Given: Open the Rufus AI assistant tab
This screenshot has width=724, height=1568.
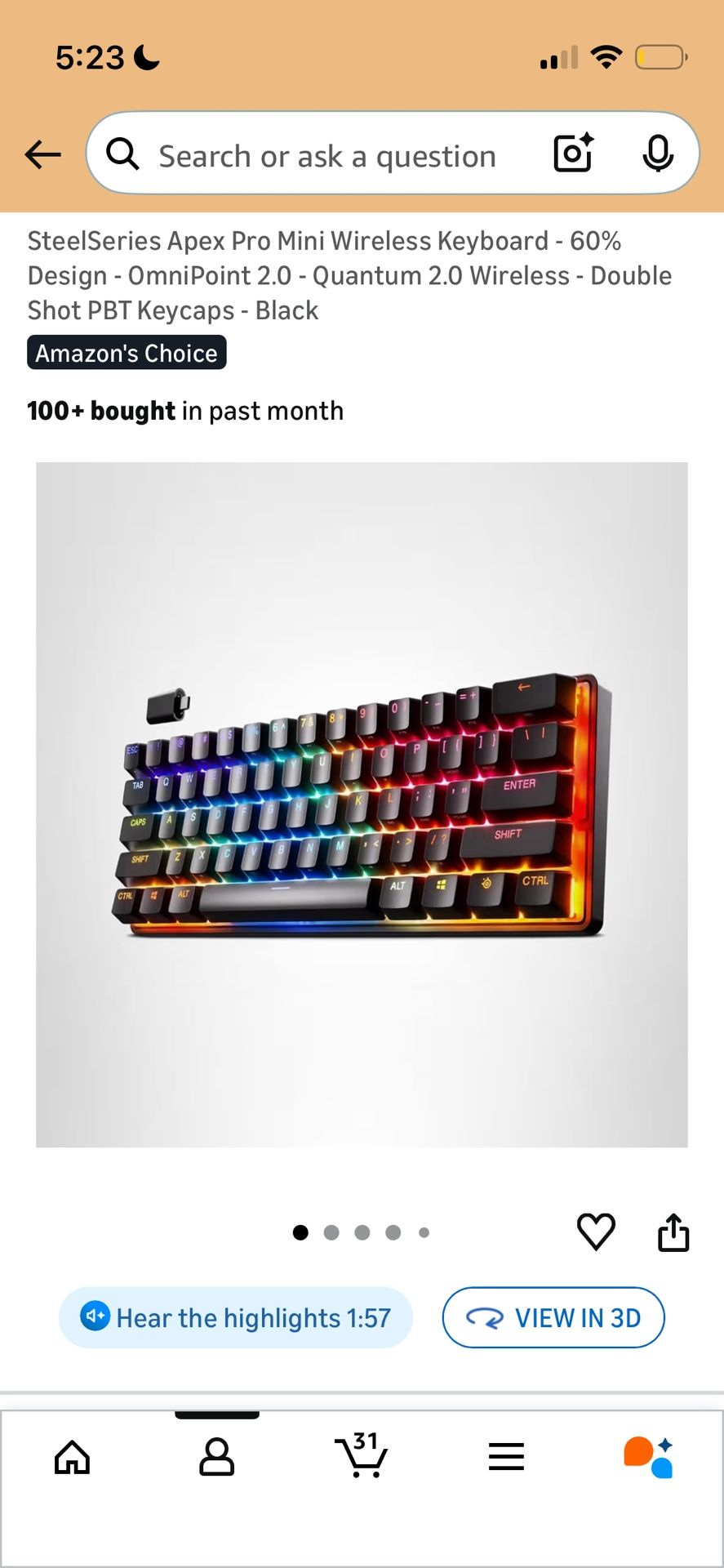Looking at the screenshot, I should 649,1458.
